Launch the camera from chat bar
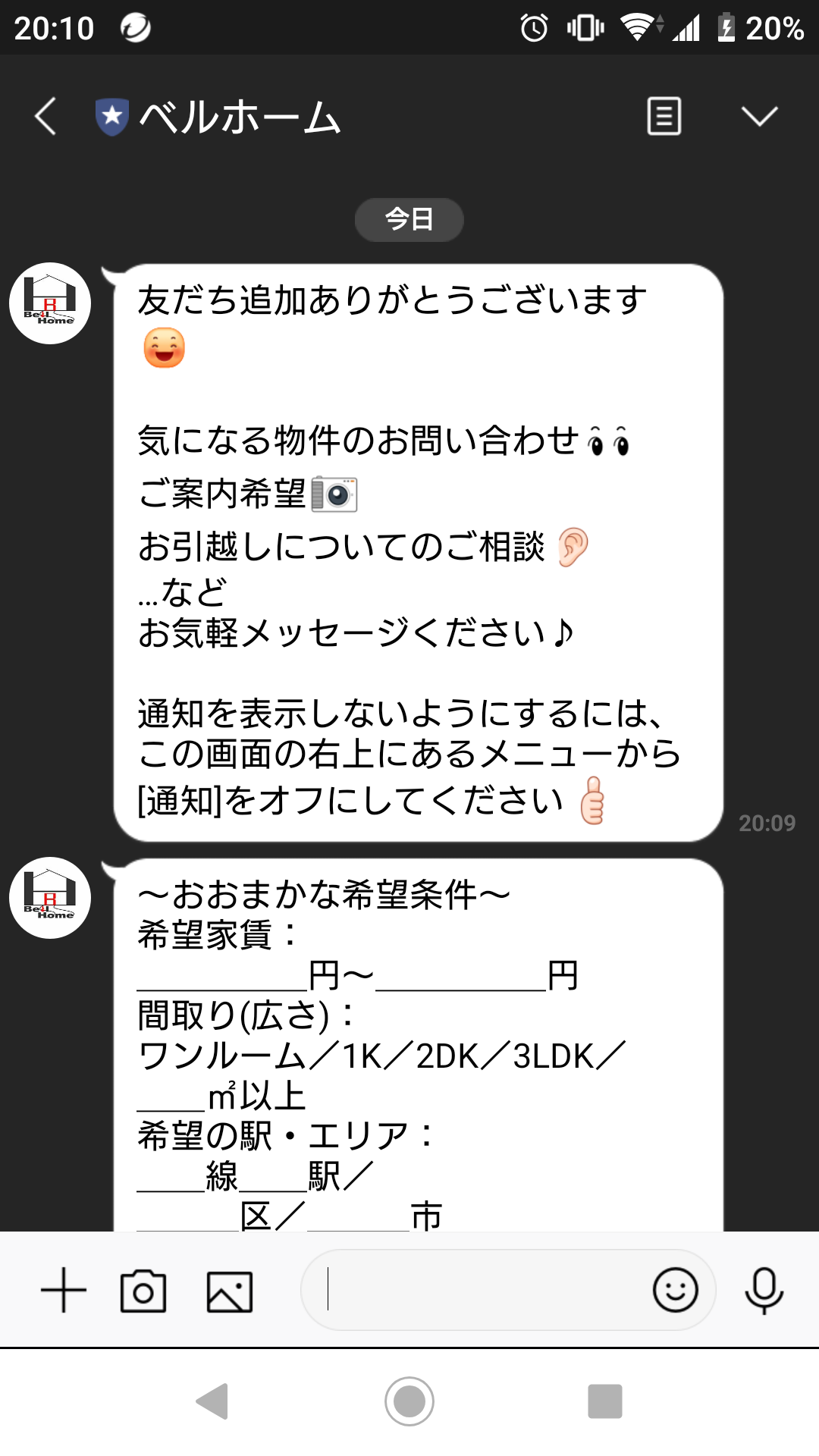The width and height of the screenshot is (819, 1456). tap(143, 1291)
